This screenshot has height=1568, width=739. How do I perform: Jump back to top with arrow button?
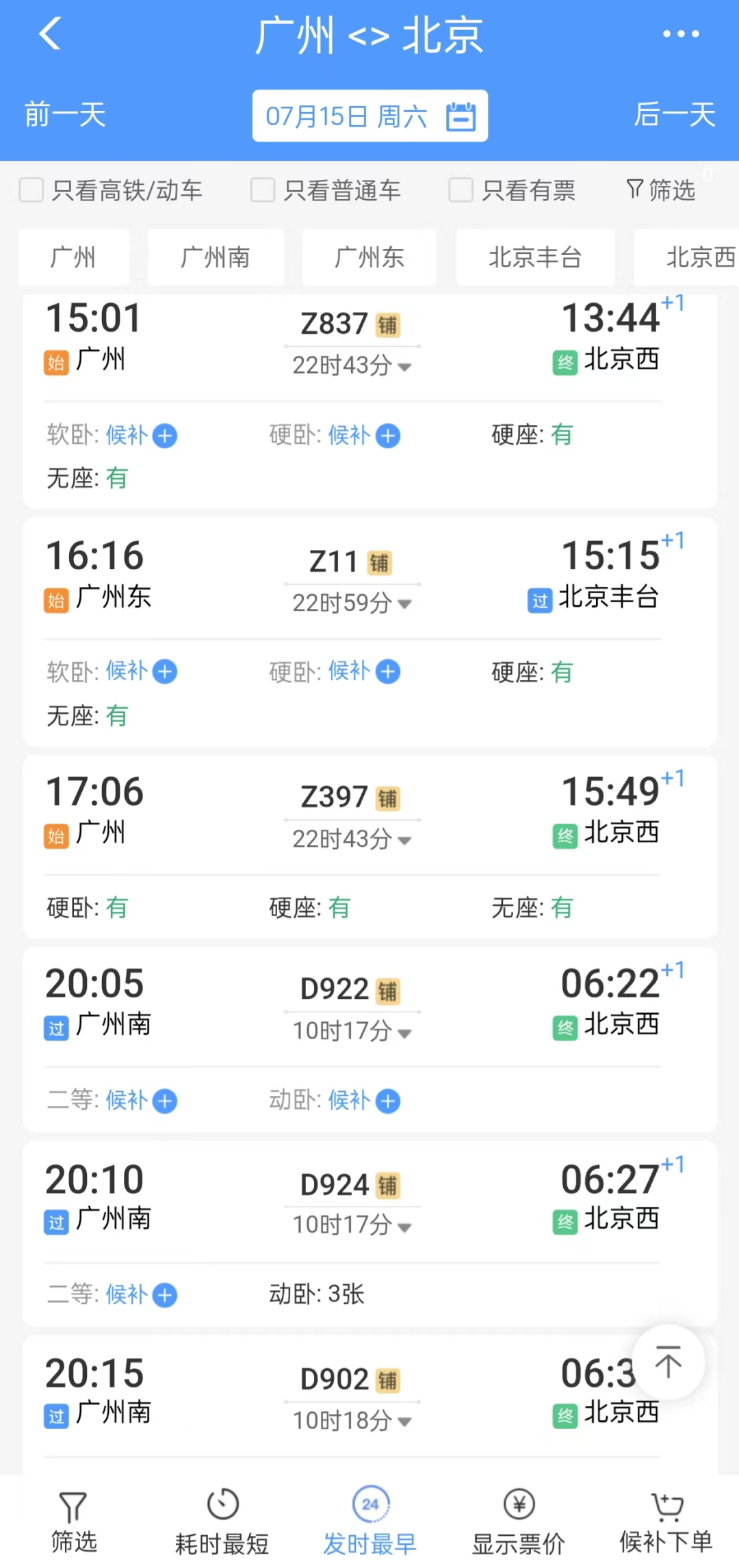point(668,1362)
